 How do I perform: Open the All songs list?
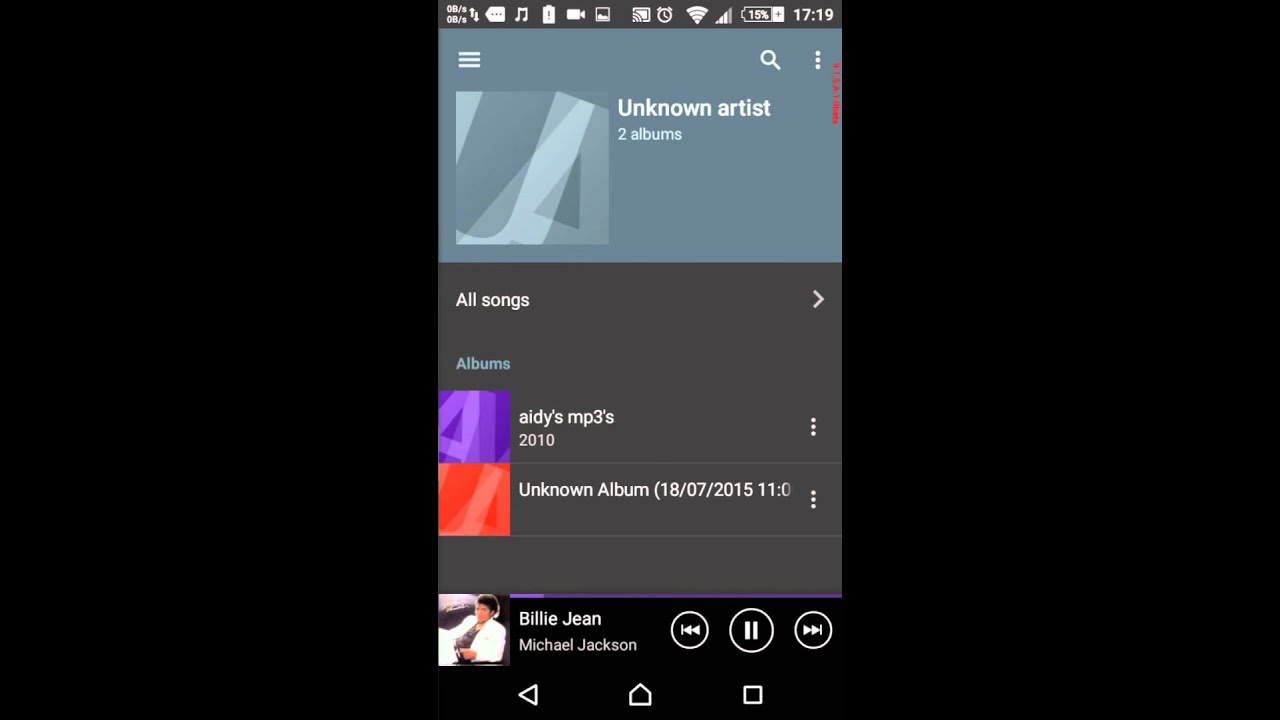point(640,299)
